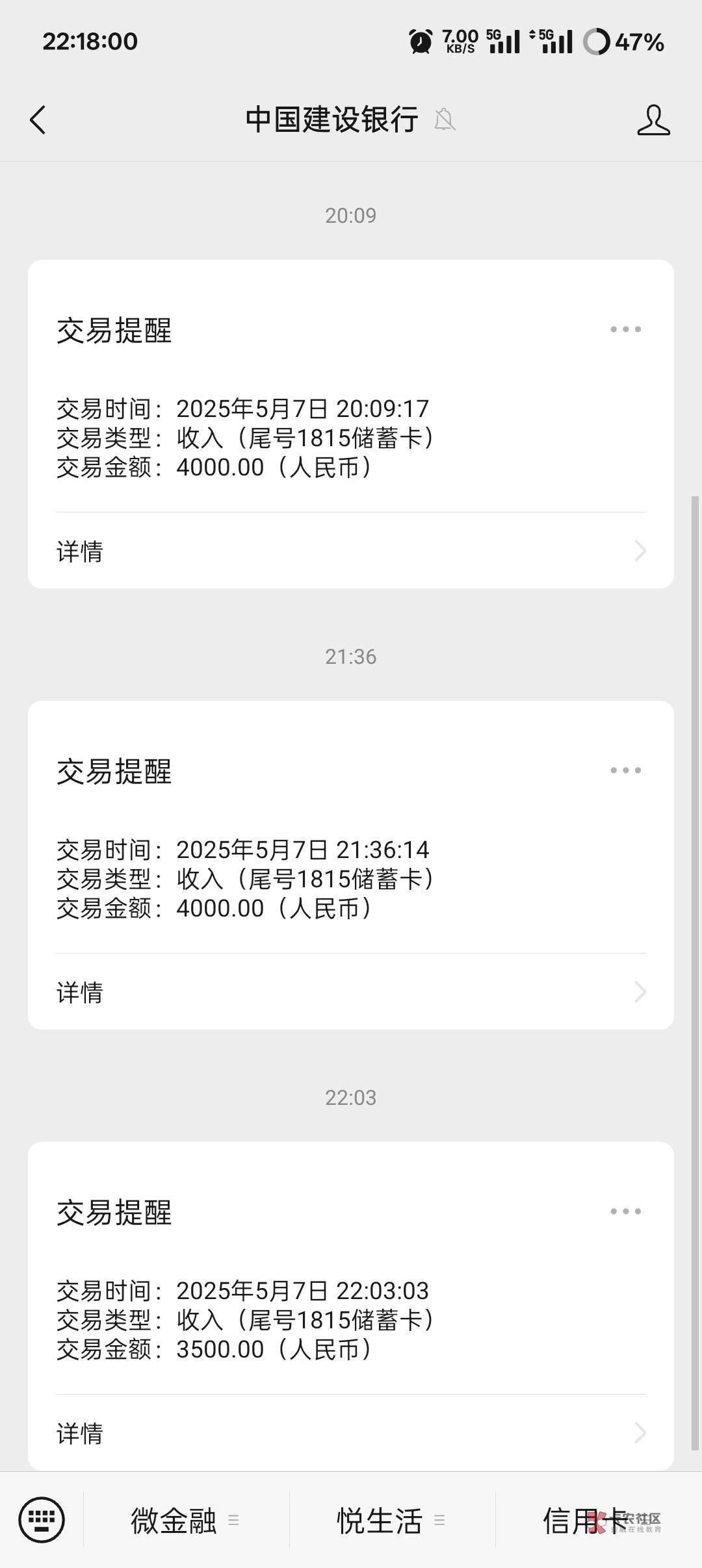Viewport: 702px width, 1568px height.
Task: View 详情 of the 3500.00 transaction
Action: 351,1433
